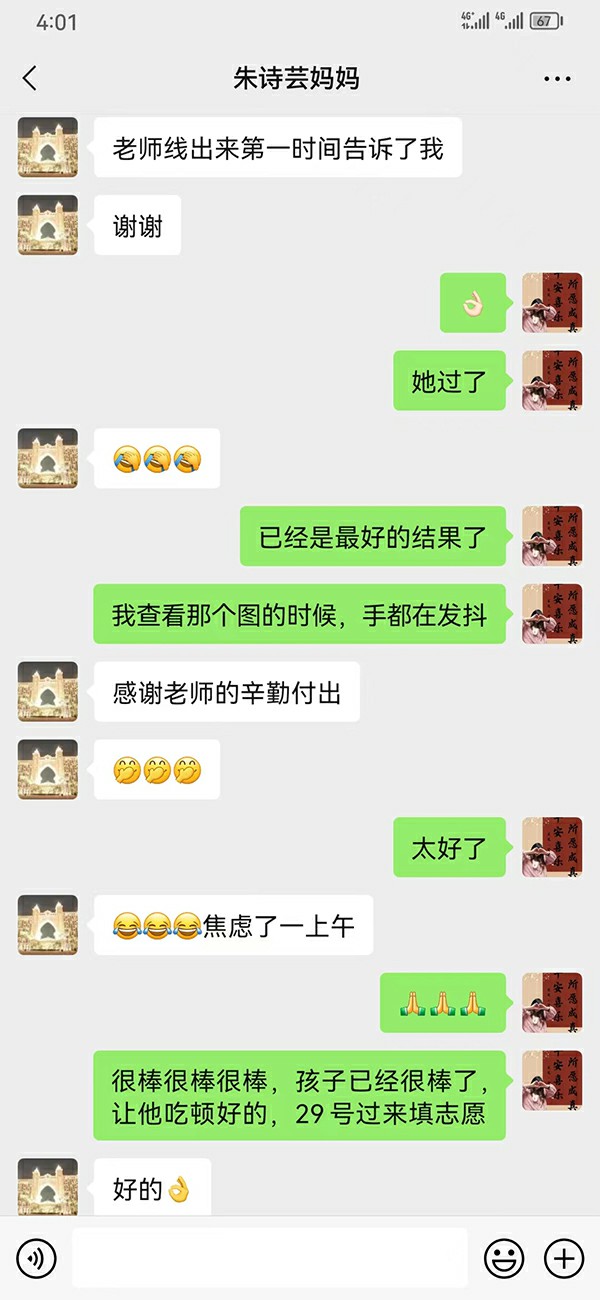Go back from the 朱诗芸妈妈 chat
This screenshot has width=600, height=1300.
pos(30,79)
